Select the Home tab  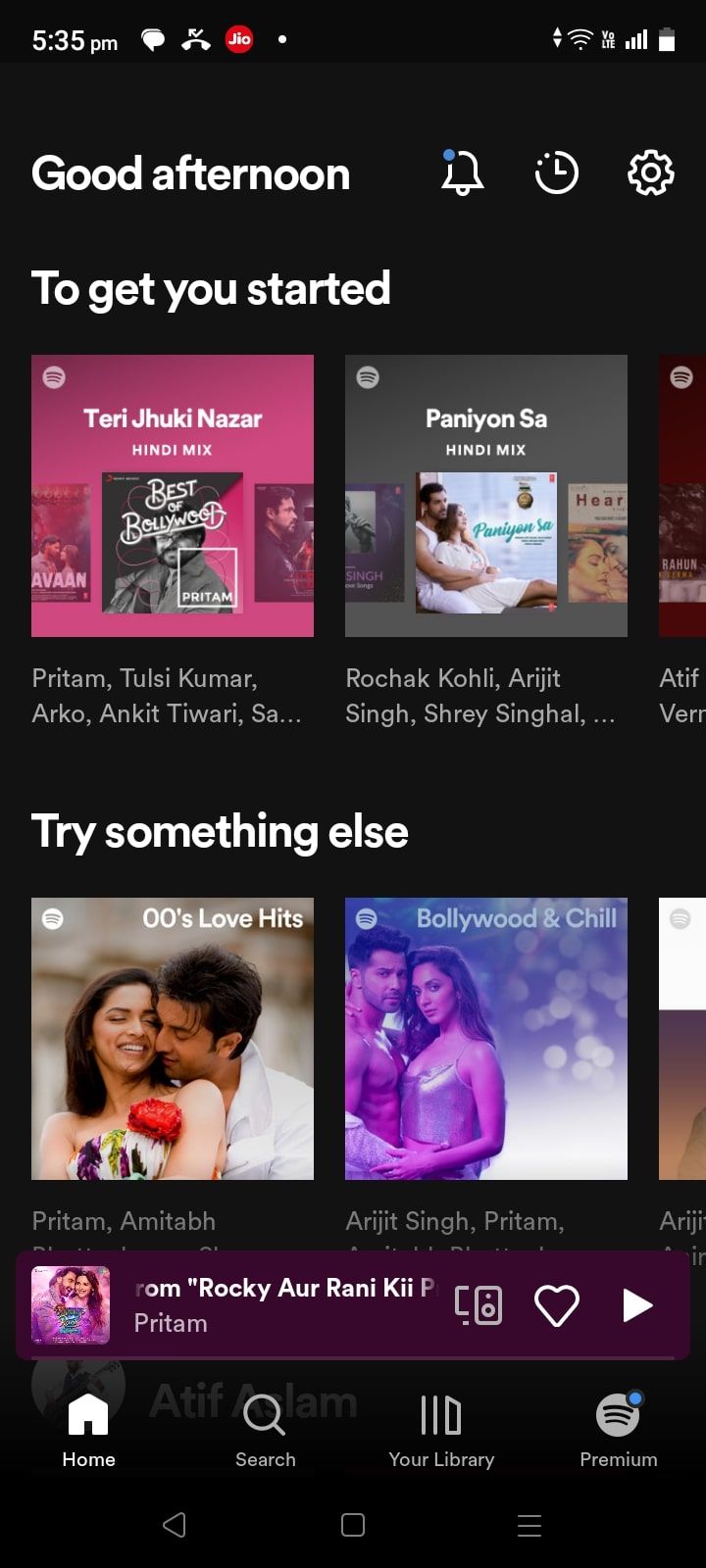[x=88, y=1430]
